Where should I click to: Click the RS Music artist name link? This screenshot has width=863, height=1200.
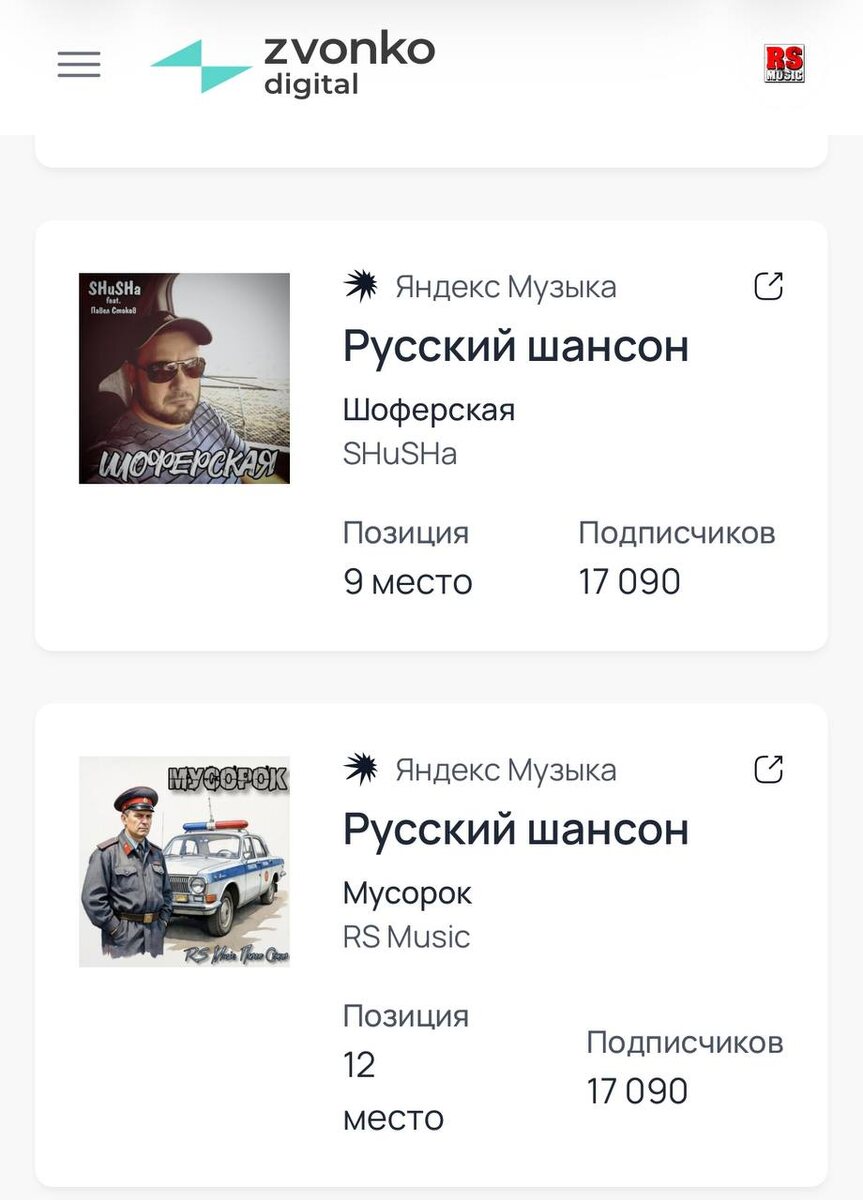click(x=404, y=937)
